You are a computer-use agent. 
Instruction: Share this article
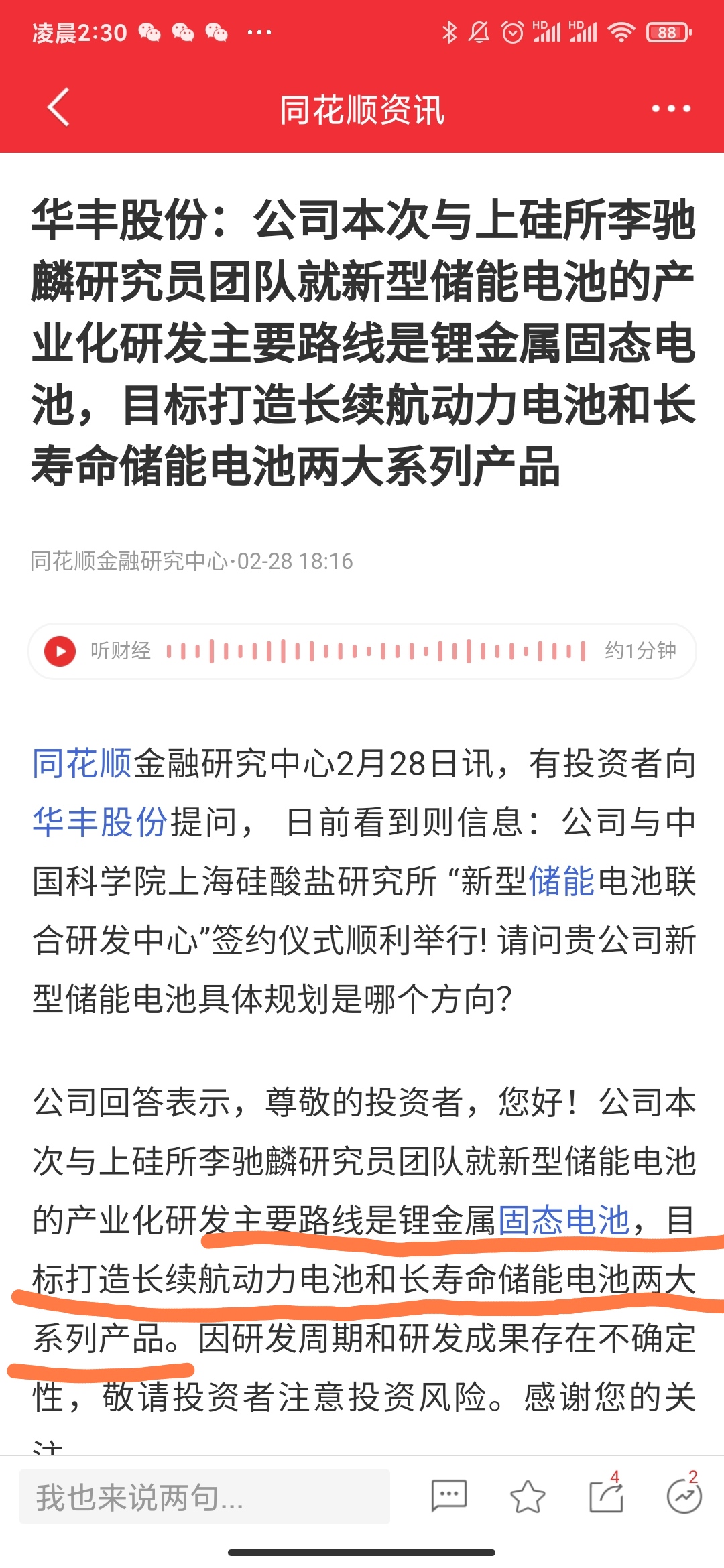pyautogui.click(x=607, y=1495)
